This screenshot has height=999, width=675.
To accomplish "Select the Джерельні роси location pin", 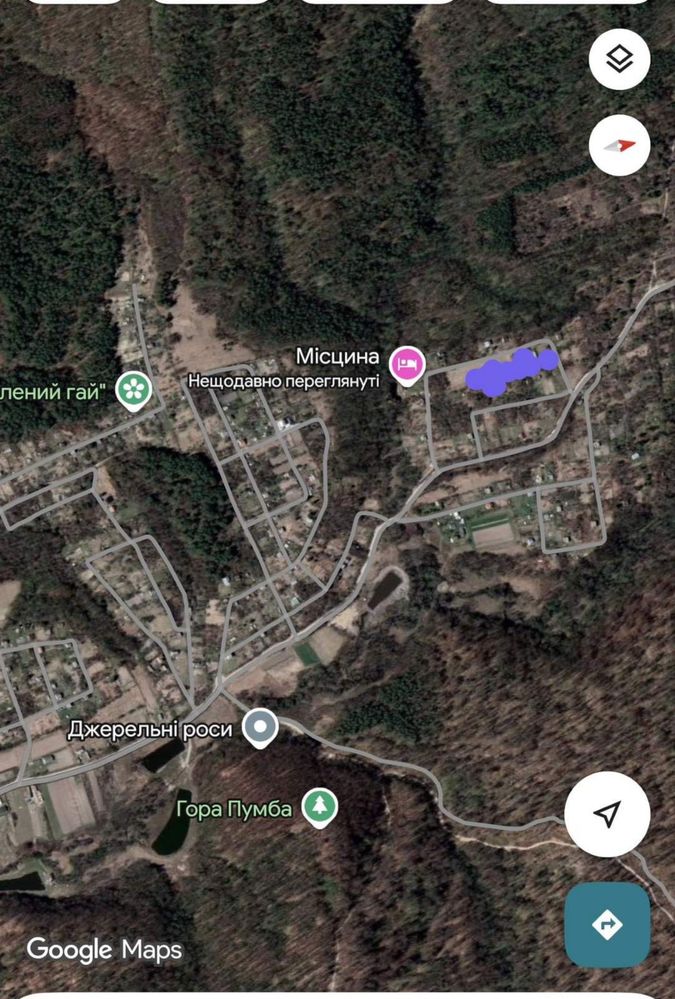I will [262, 729].
